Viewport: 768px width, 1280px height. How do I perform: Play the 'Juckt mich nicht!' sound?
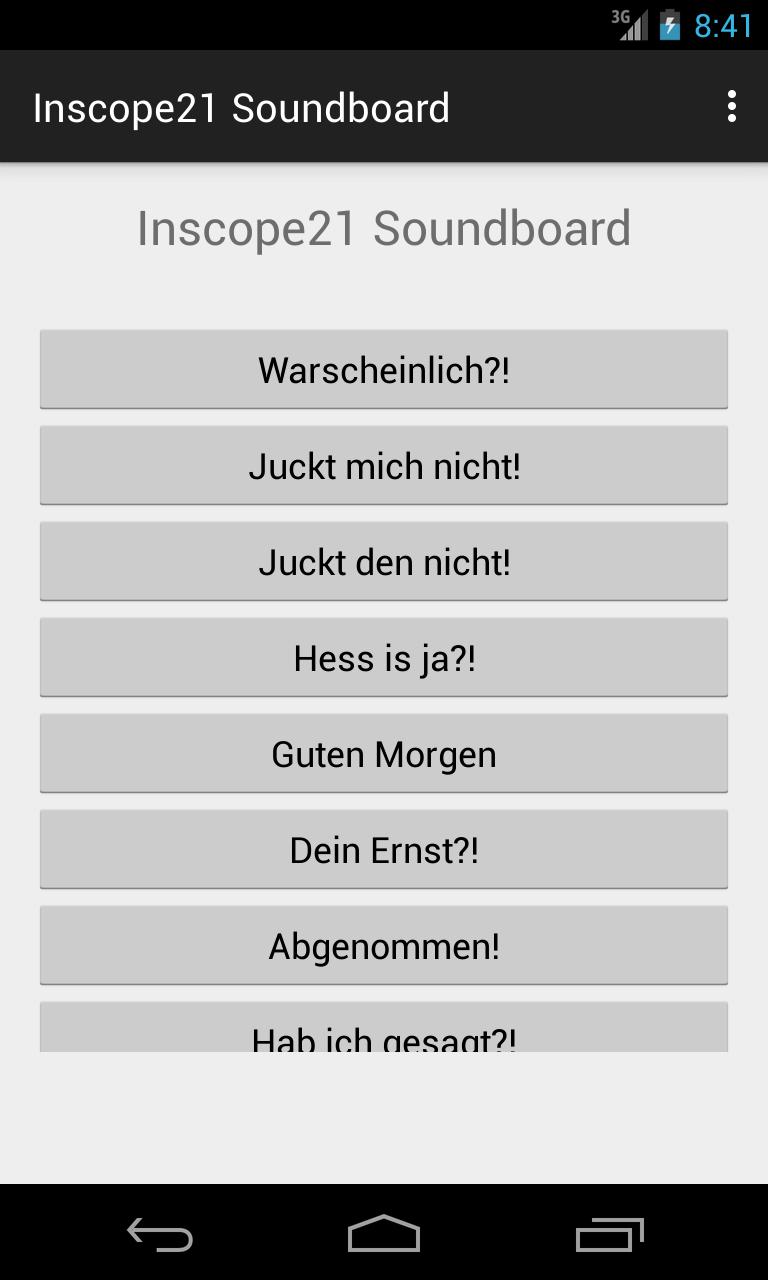pos(384,465)
